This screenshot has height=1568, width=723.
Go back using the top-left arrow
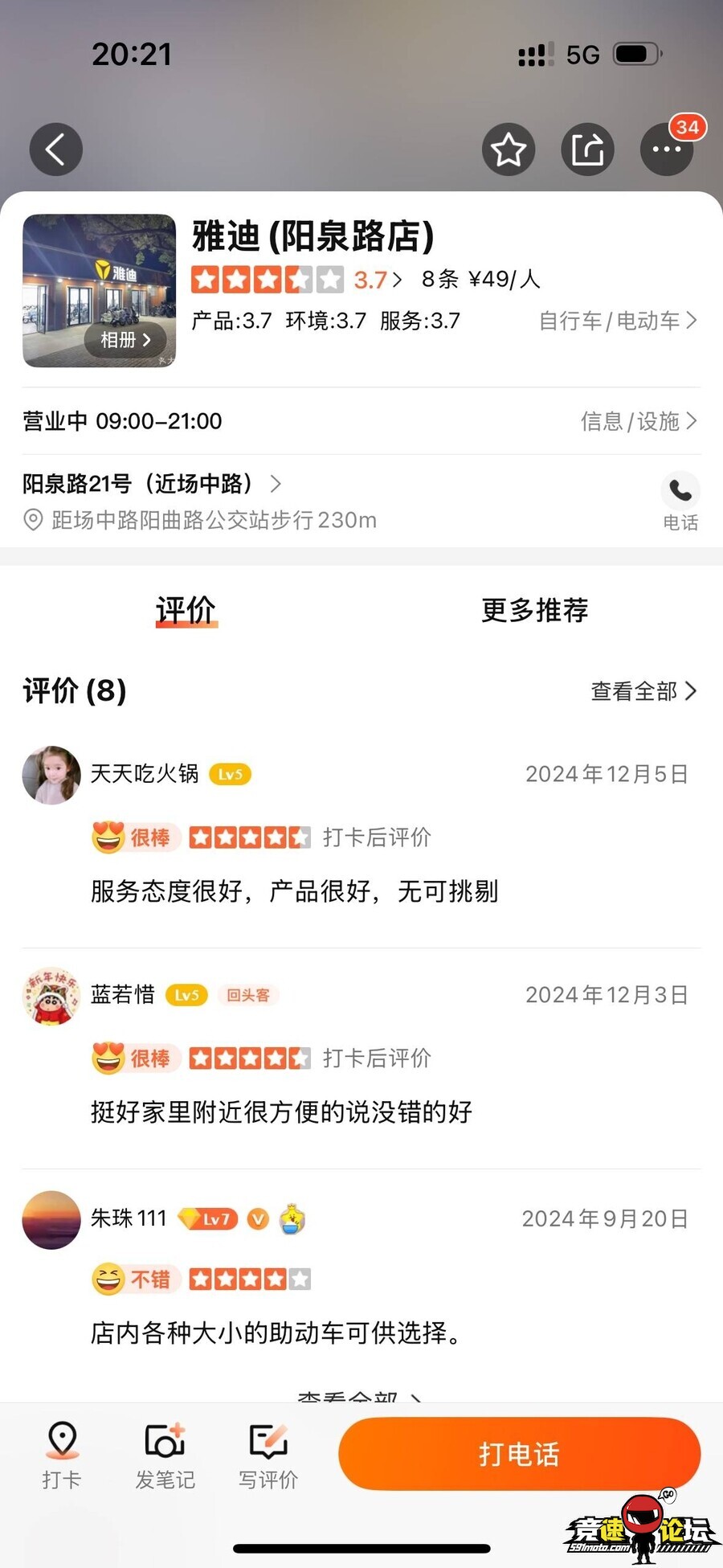coord(55,149)
